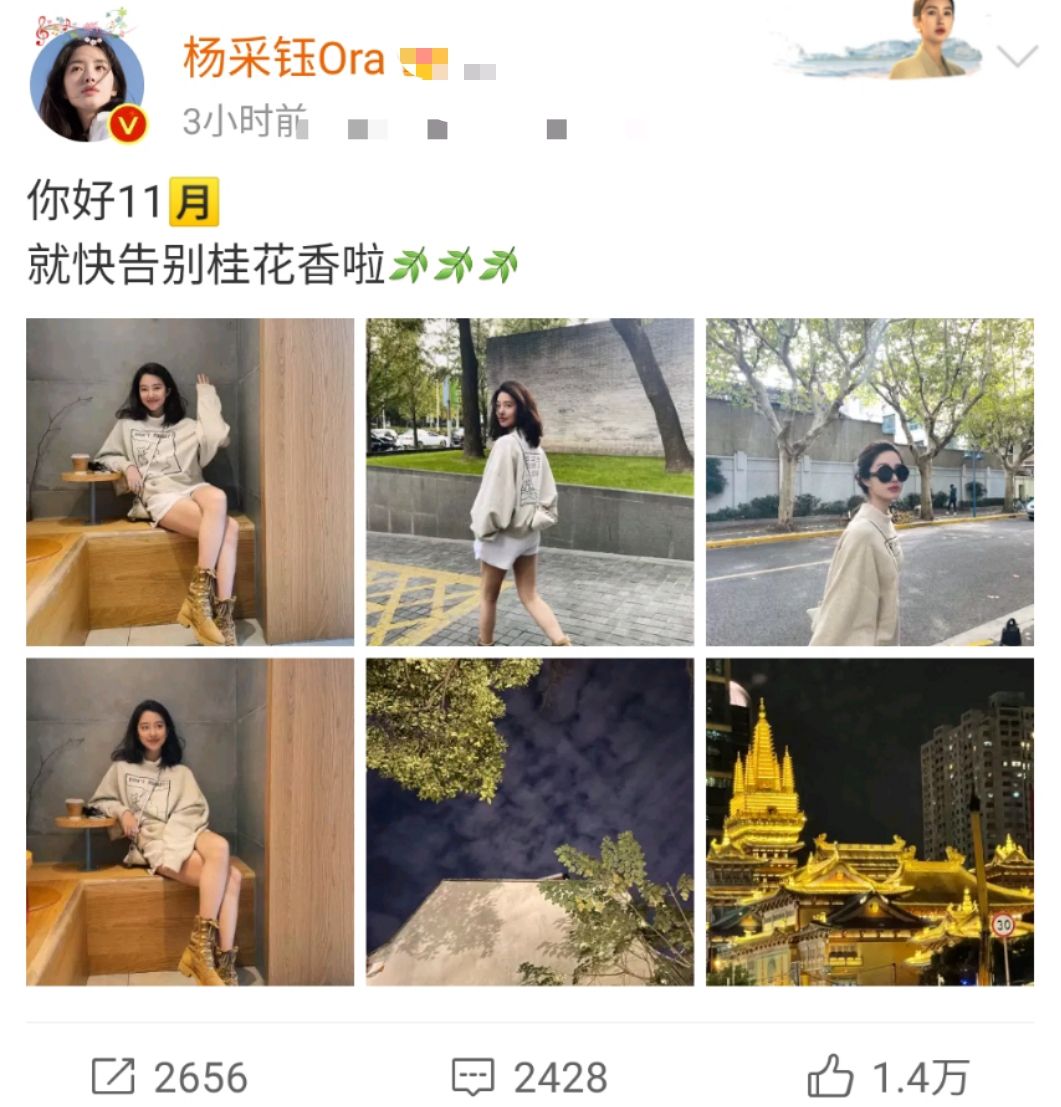
Task: Click the repost arrow icon
Action: click(118, 1078)
